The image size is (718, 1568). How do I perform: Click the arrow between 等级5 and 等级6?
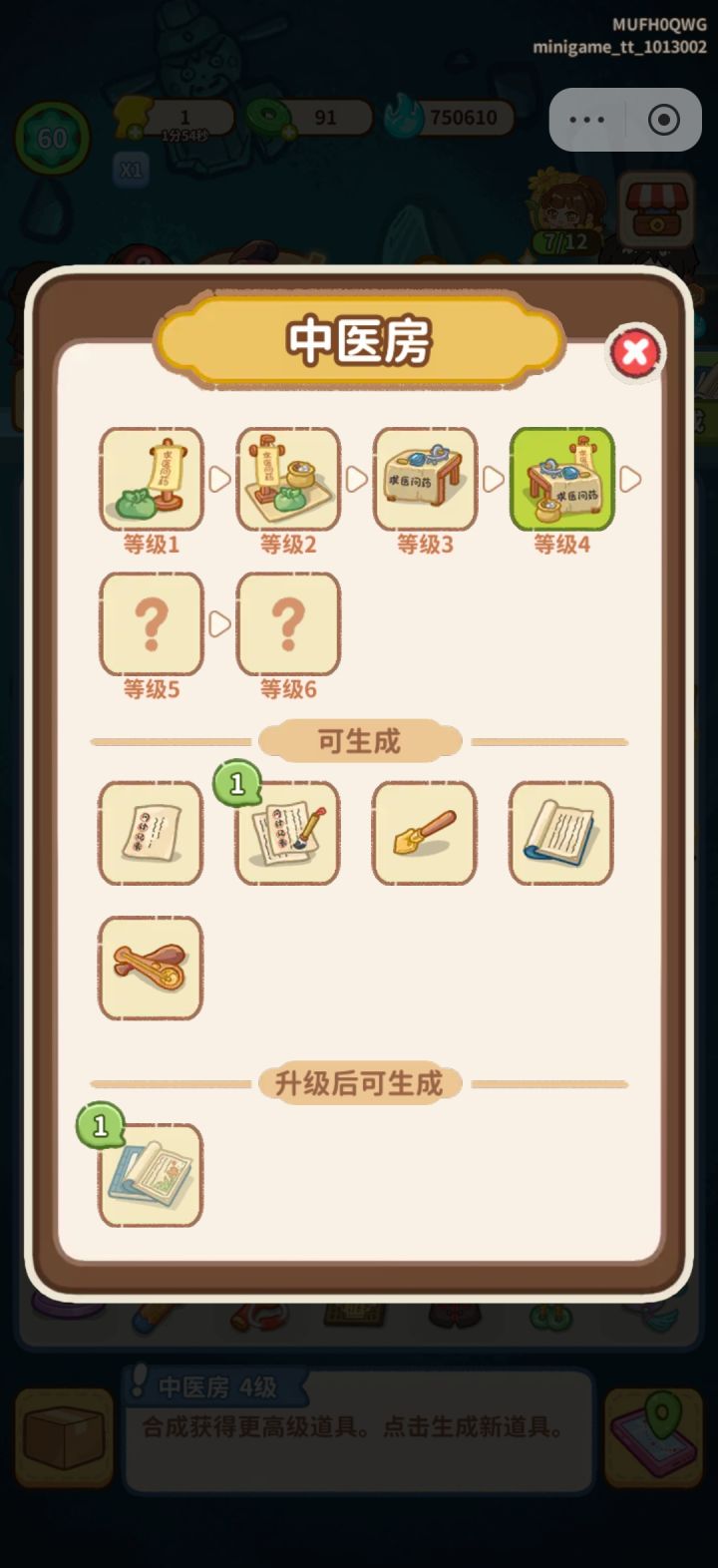(219, 621)
